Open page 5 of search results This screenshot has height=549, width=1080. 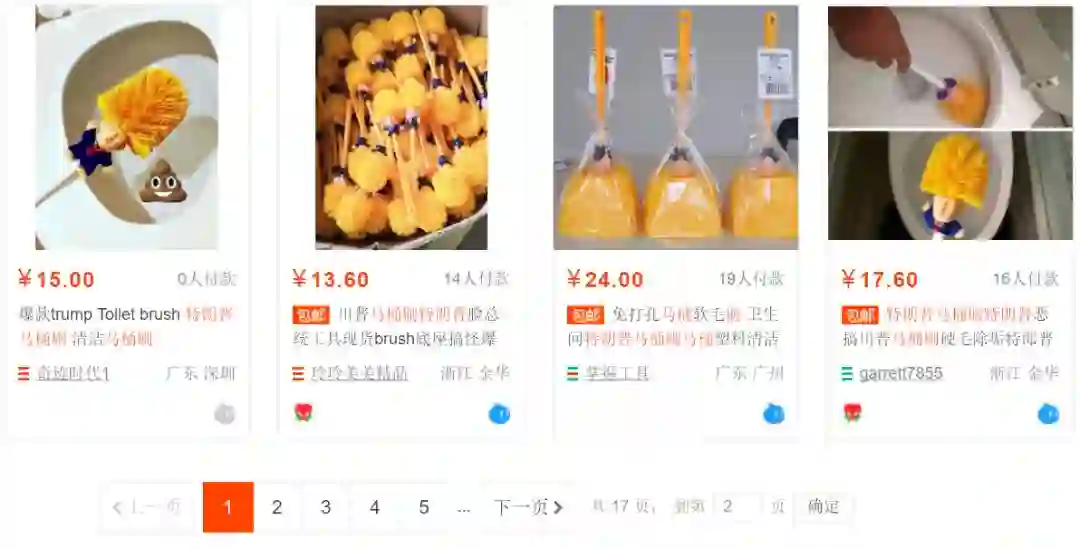(424, 508)
